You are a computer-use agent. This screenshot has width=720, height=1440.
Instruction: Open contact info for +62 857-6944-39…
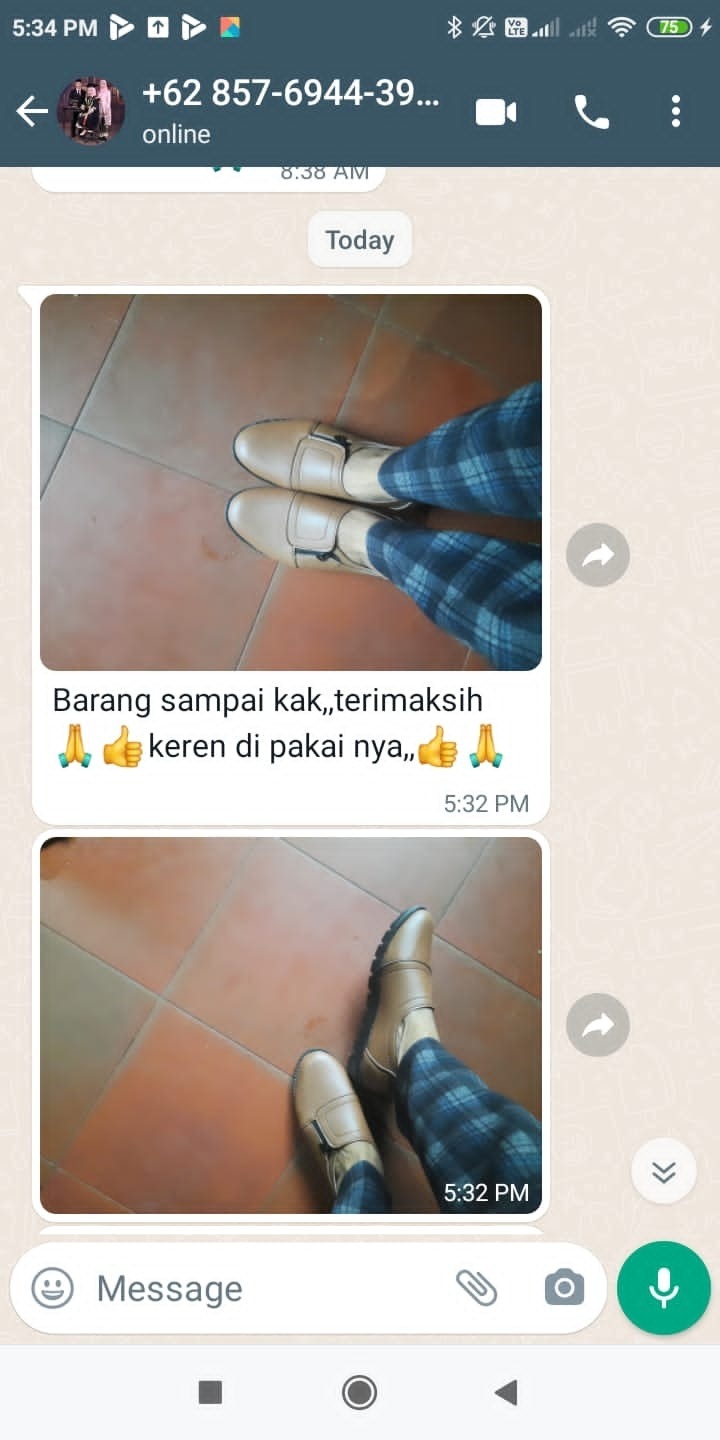[290, 110]
